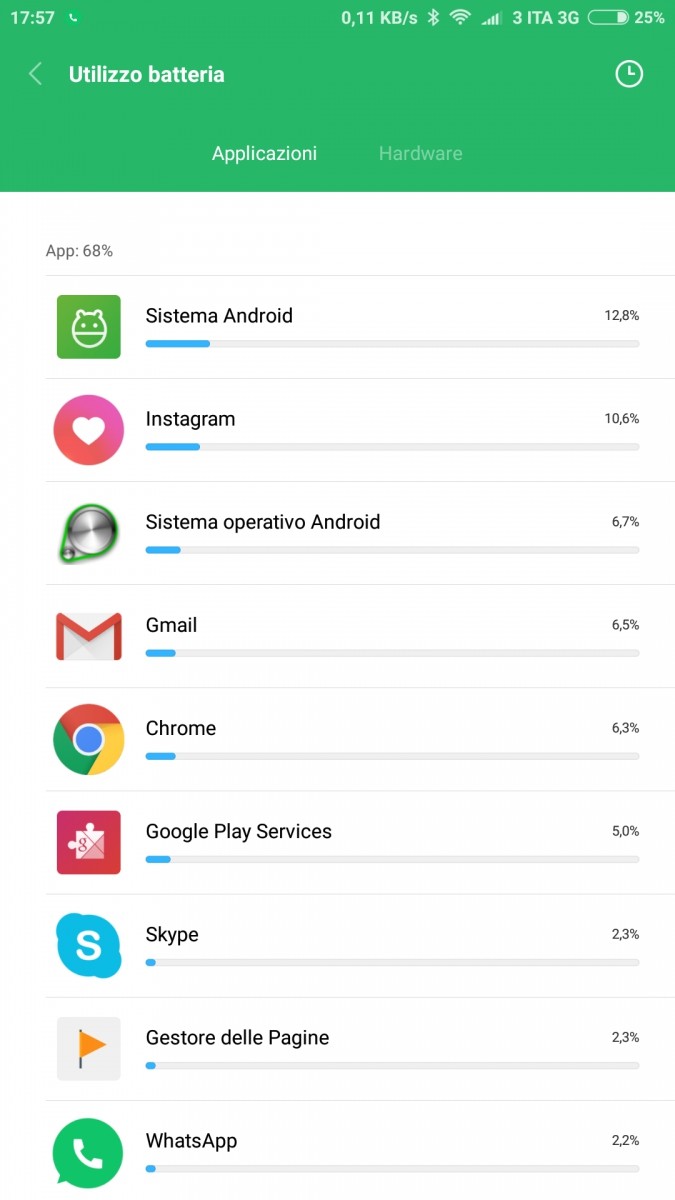Select the Applicazioni tab
The height and width of the screenshot is (1200, 675).
(264, 154)
